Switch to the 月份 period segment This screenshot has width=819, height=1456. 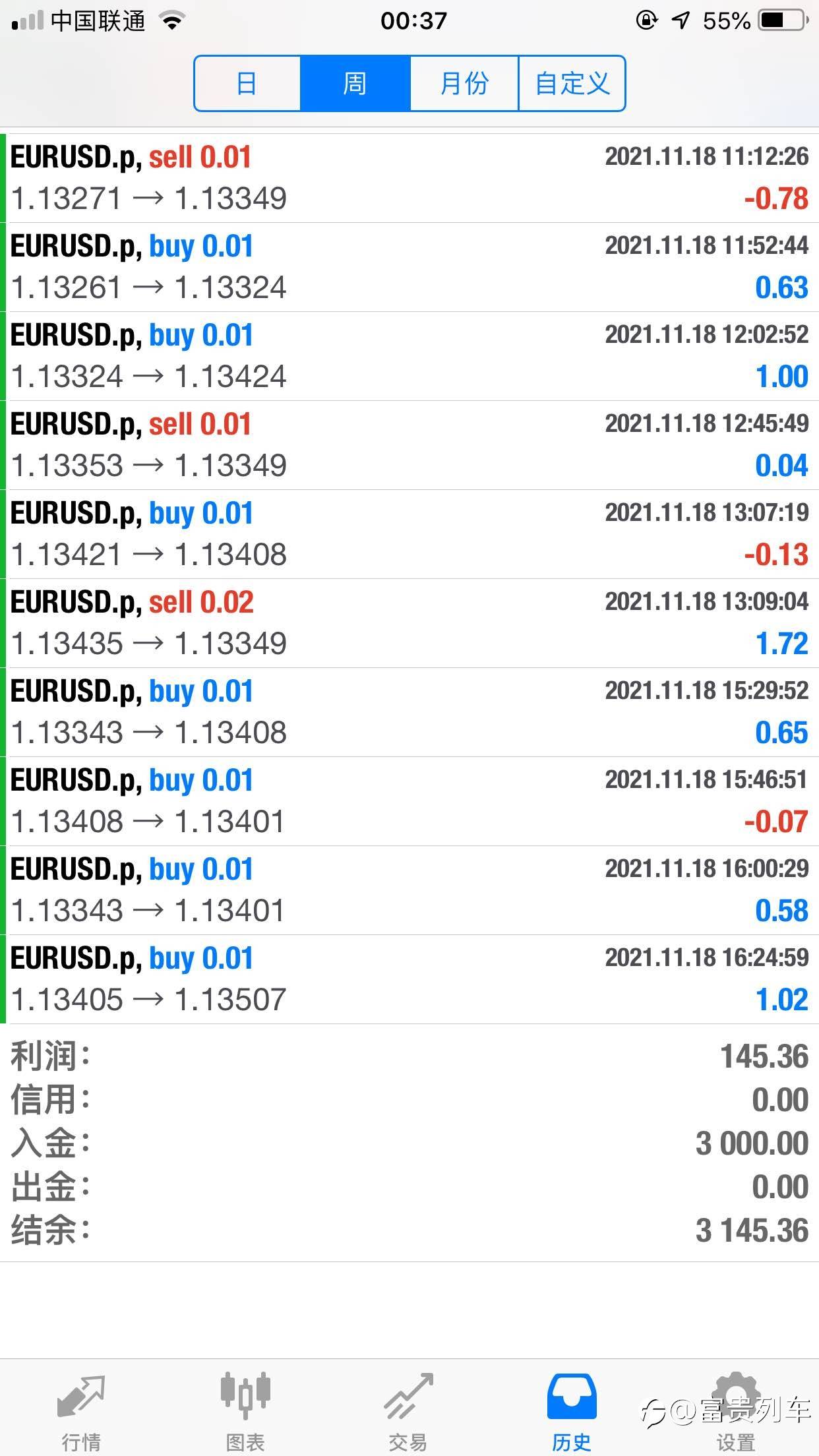click(x=464, y=84)
